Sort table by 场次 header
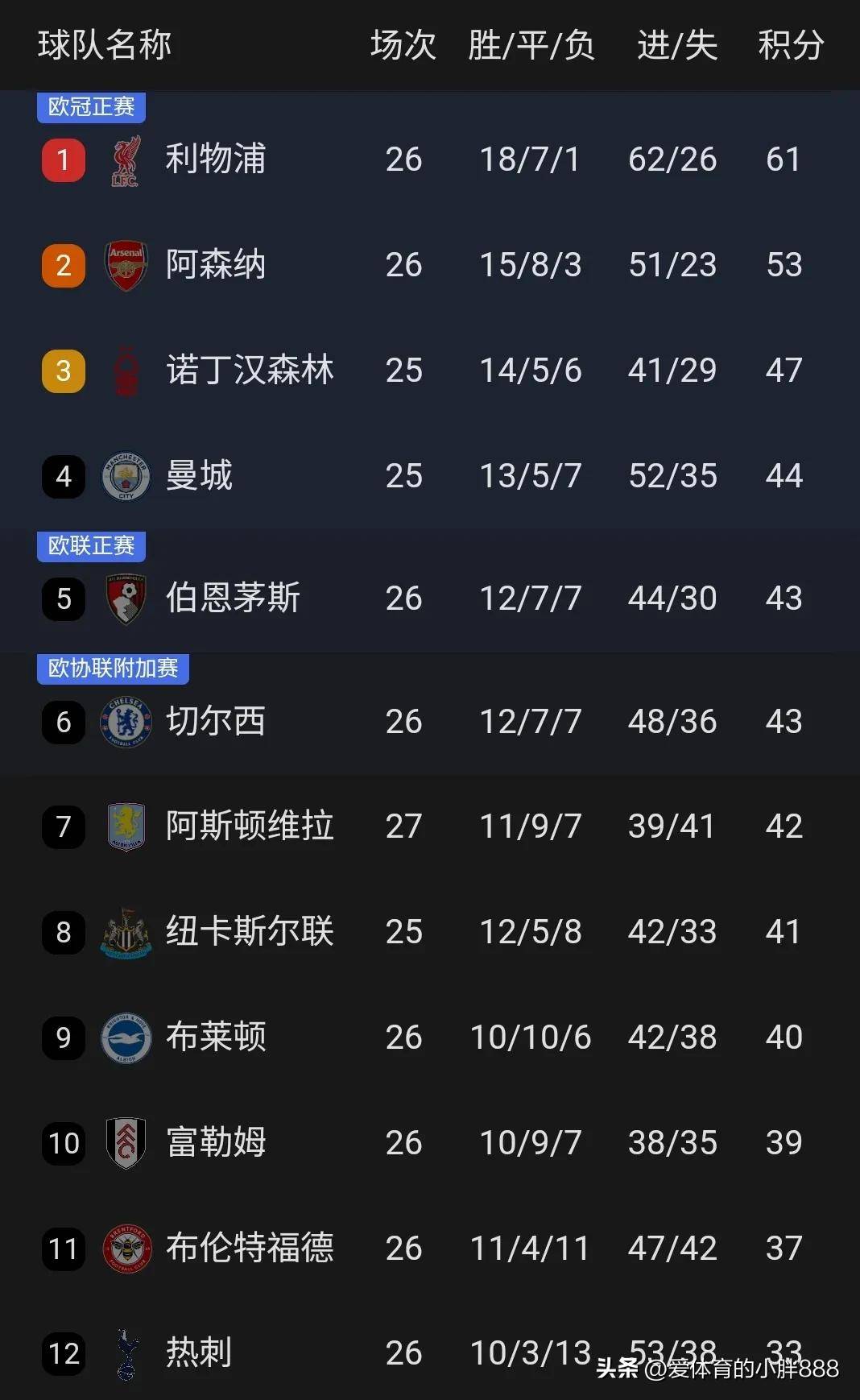 [x=402, y=46]
